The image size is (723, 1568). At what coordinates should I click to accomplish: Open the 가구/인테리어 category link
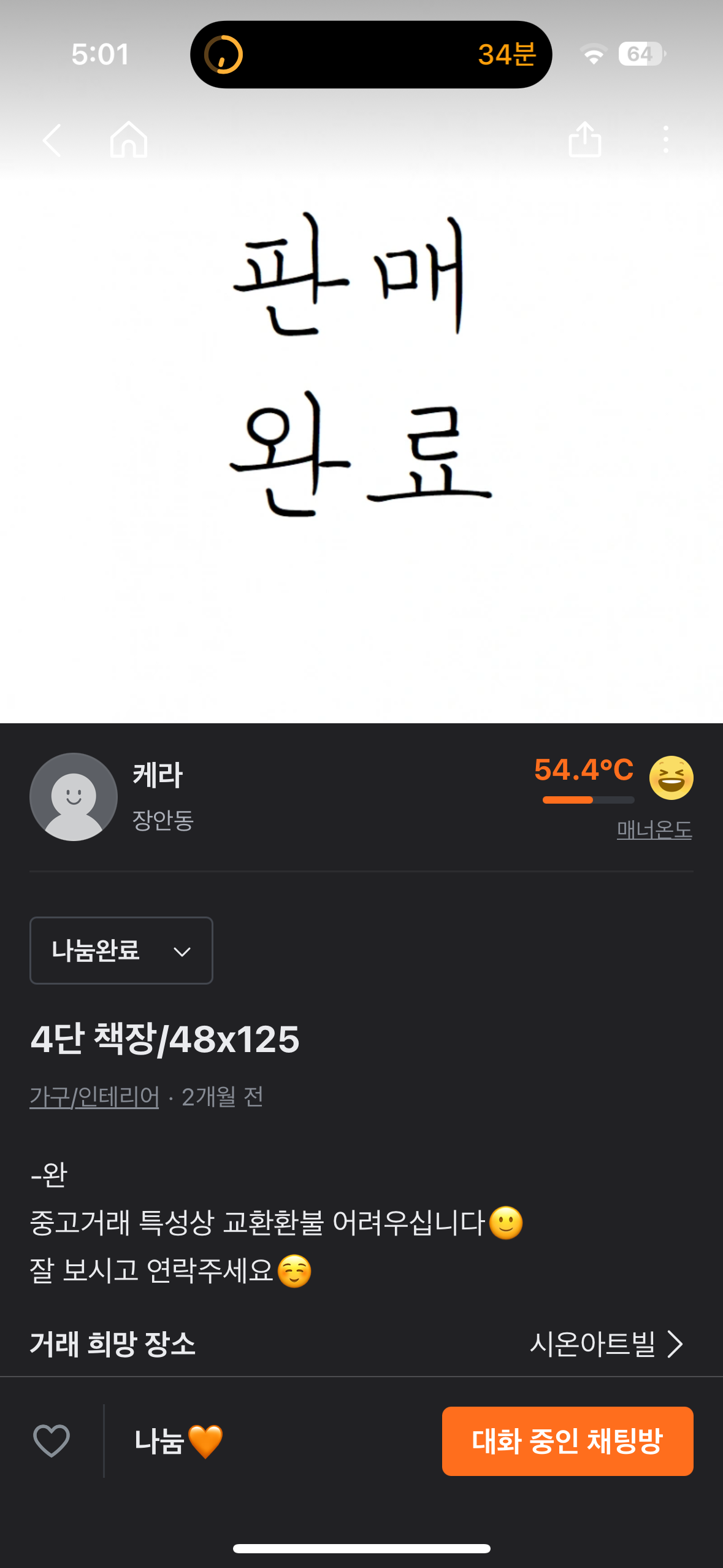coord(94,1096)
